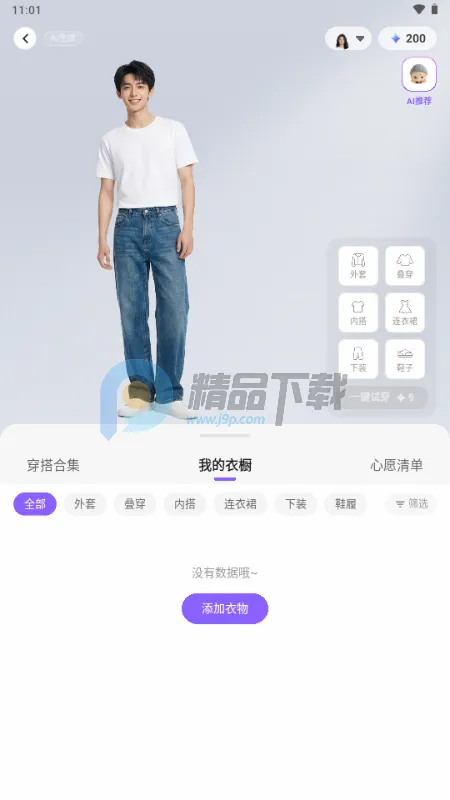
Task: Select the 连衣裙 clothing slot
Action: pos(405,312)
